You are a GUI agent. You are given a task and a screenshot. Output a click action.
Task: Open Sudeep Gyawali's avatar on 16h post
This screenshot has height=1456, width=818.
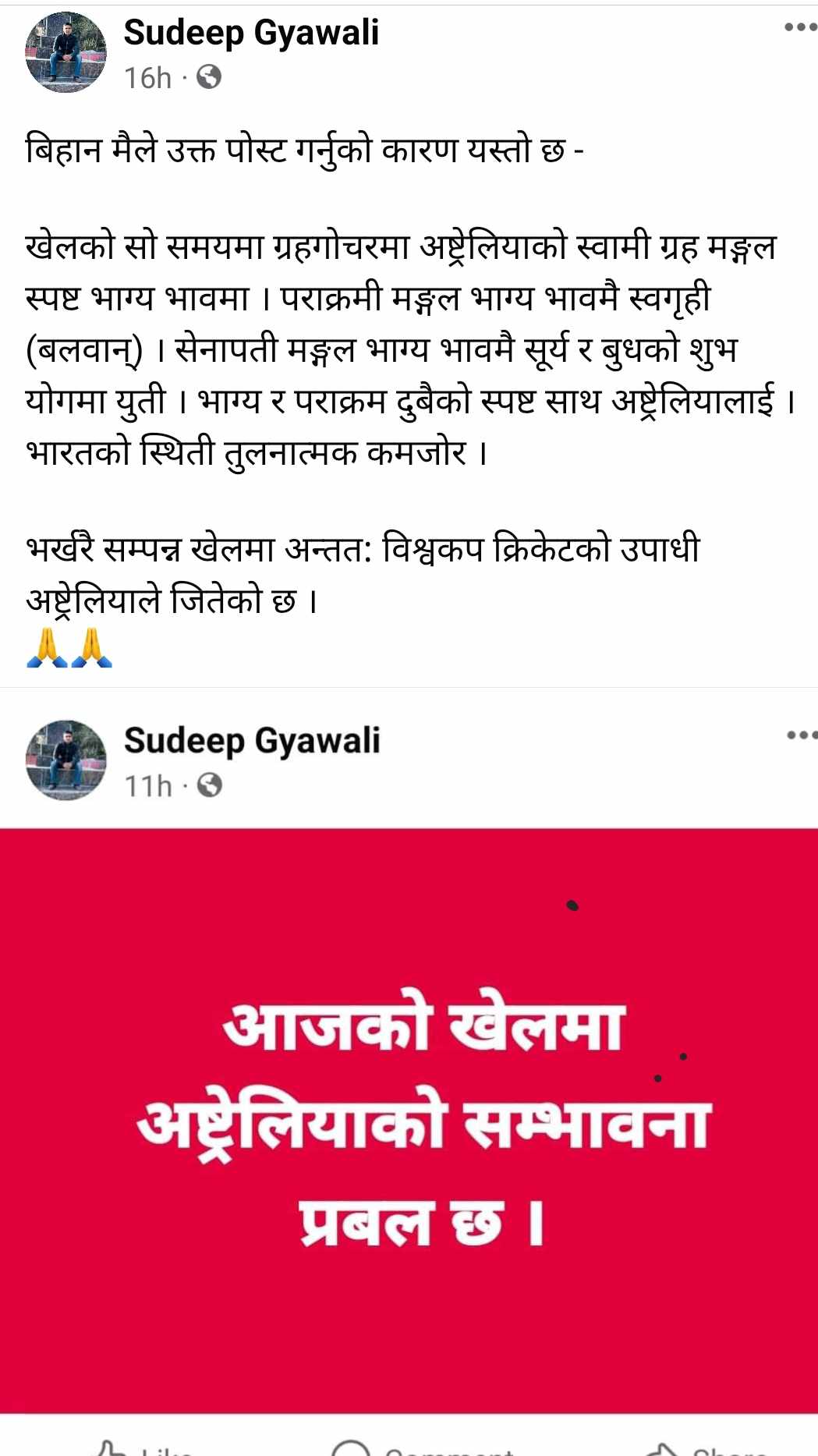pos(66,52)
